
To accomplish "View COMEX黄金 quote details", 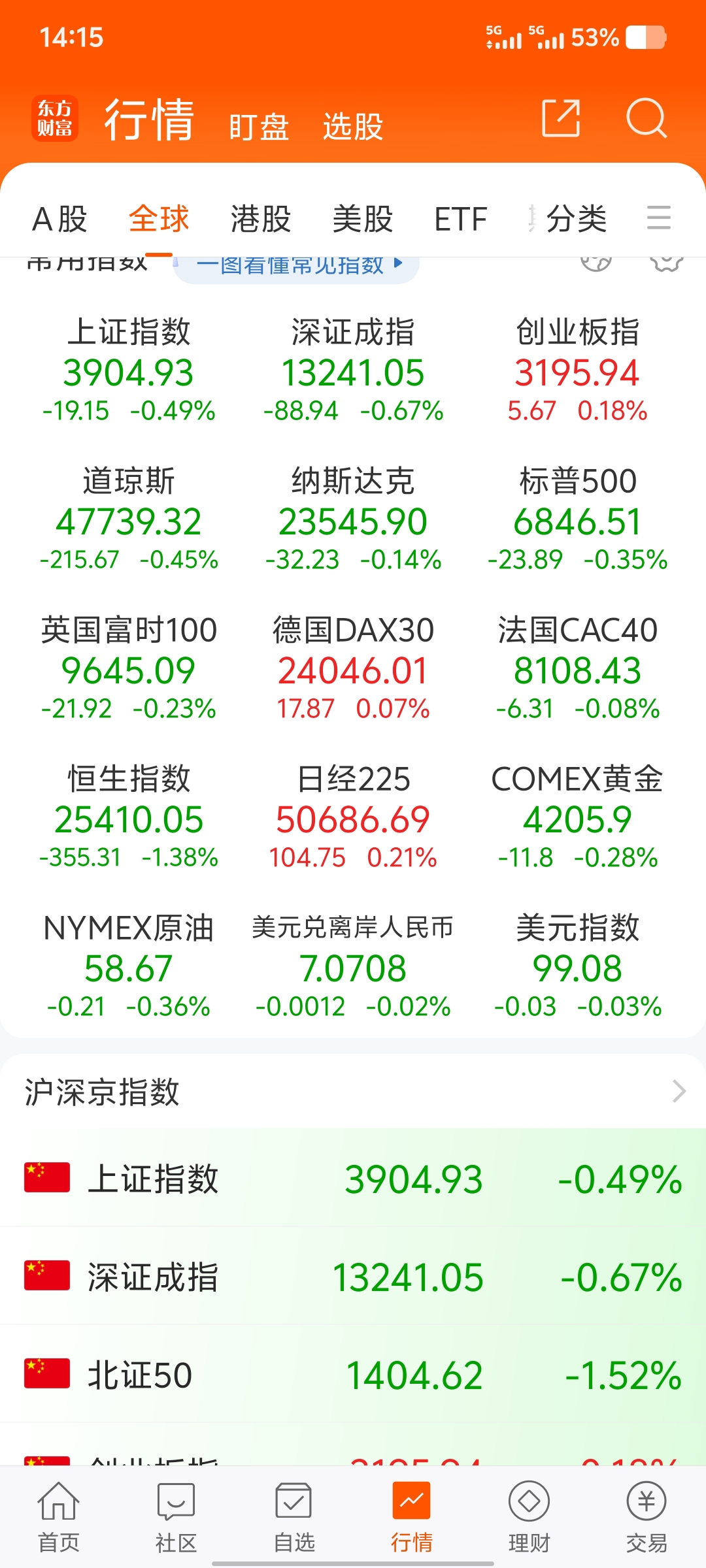I will [x=577, y=817].
